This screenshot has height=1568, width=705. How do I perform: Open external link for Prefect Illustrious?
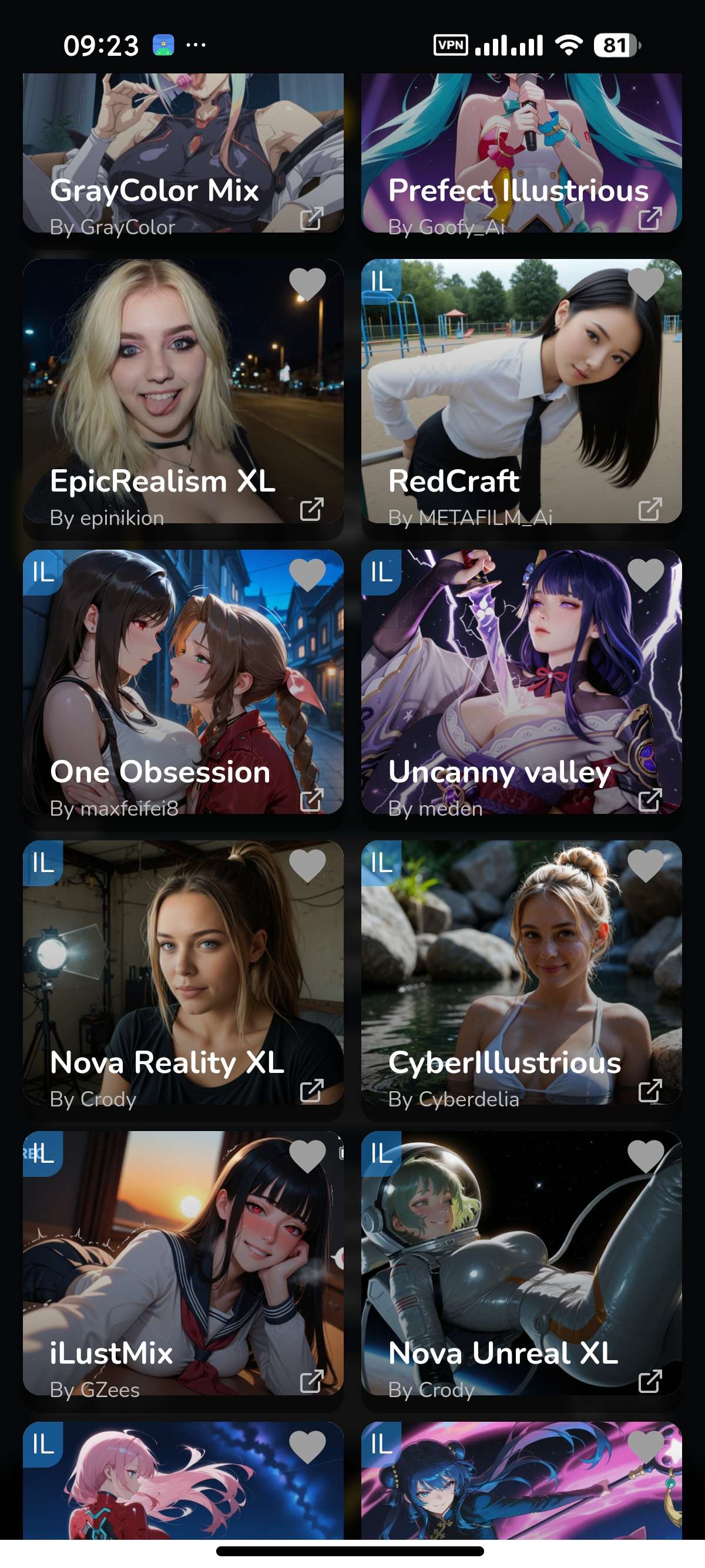tap(650, 218)
